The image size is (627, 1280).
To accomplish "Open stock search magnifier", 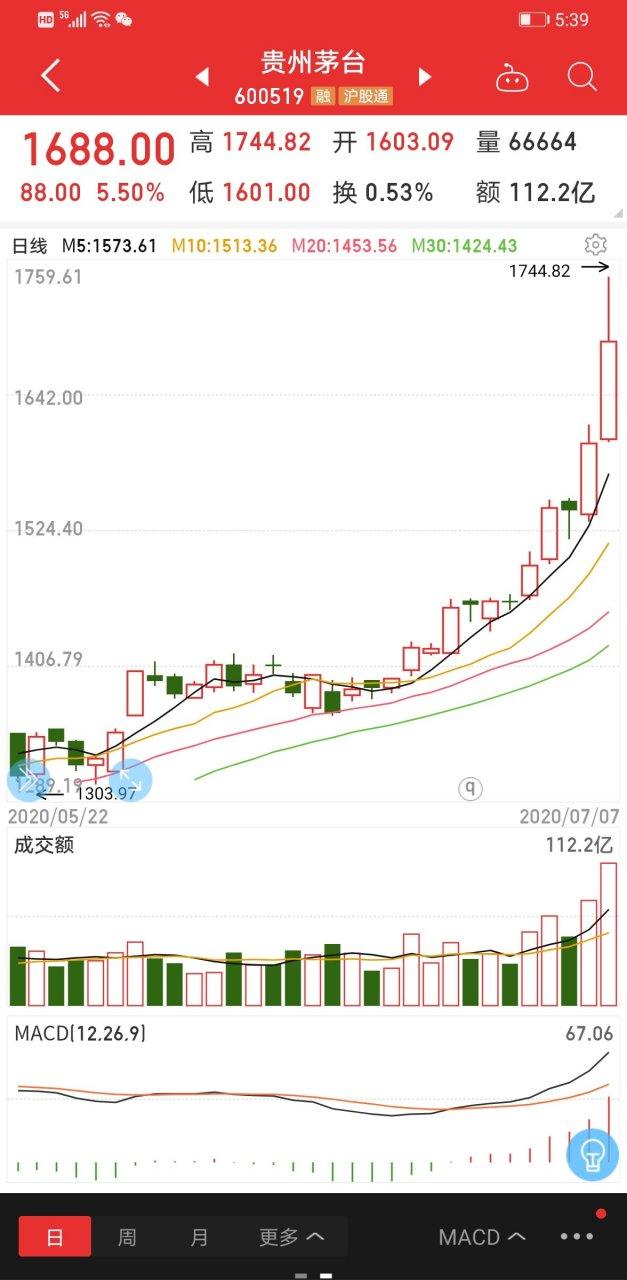I will point(582,76).
